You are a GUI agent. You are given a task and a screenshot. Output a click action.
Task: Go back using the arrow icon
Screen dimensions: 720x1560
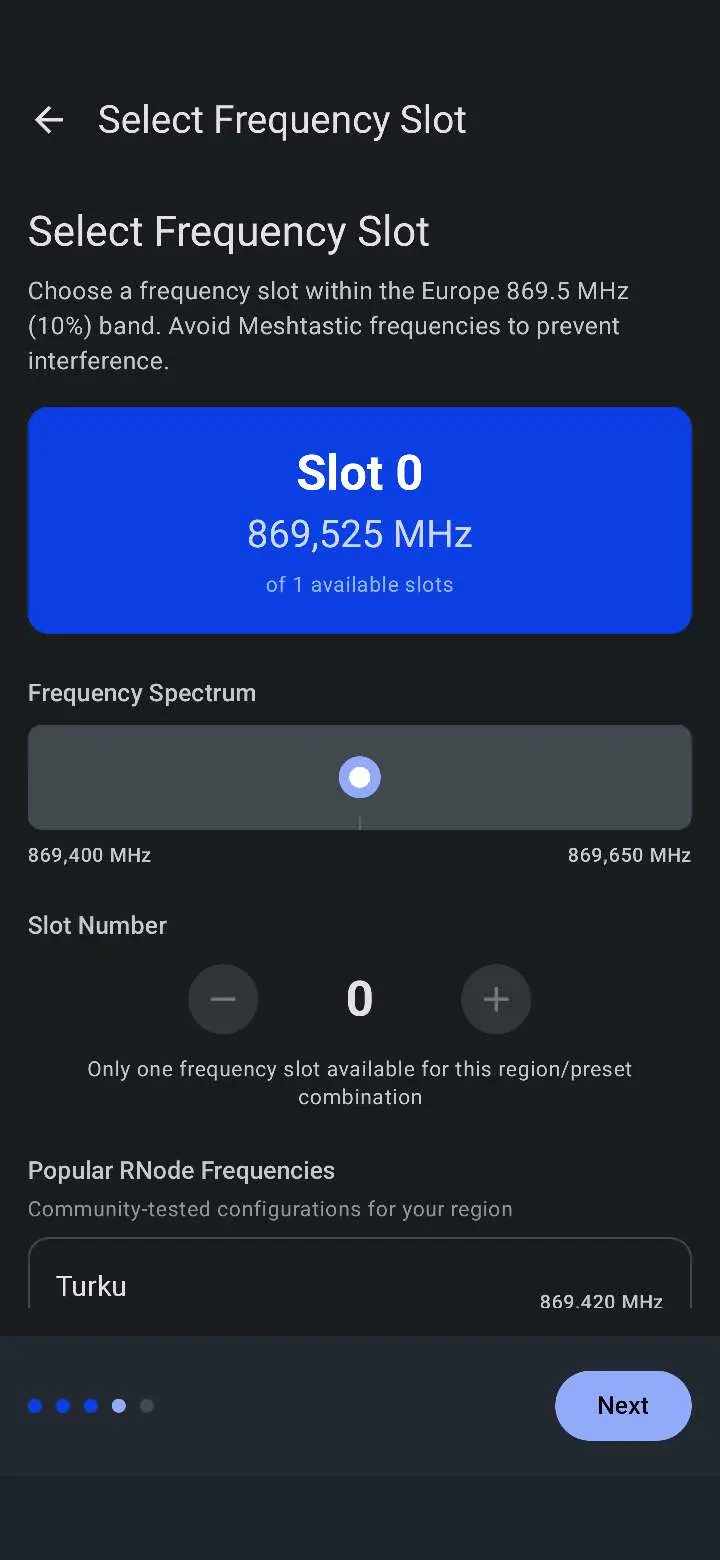point(49,120)
